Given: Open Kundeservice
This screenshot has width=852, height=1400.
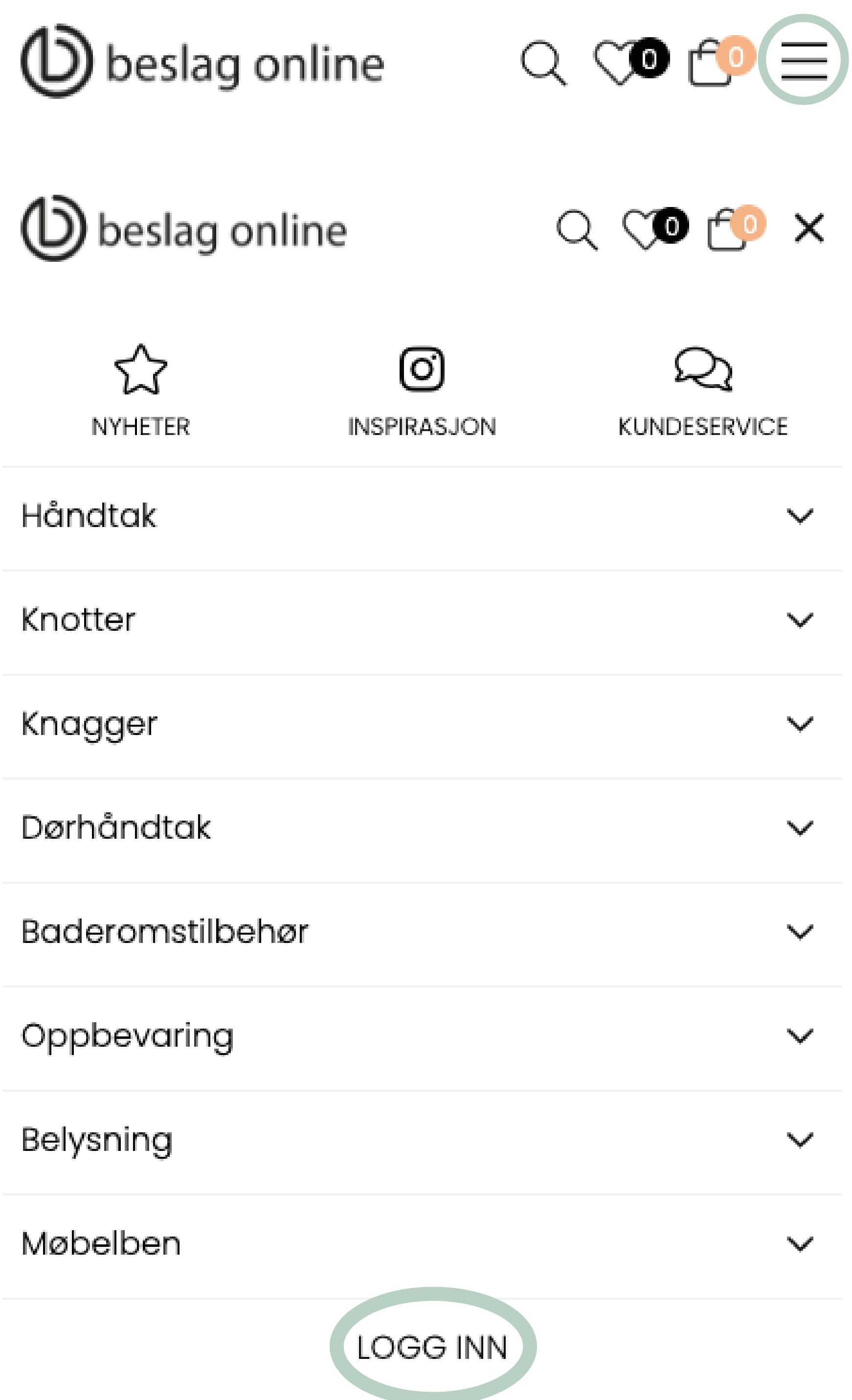Looking at the screenshot, I should click(703, 391).
